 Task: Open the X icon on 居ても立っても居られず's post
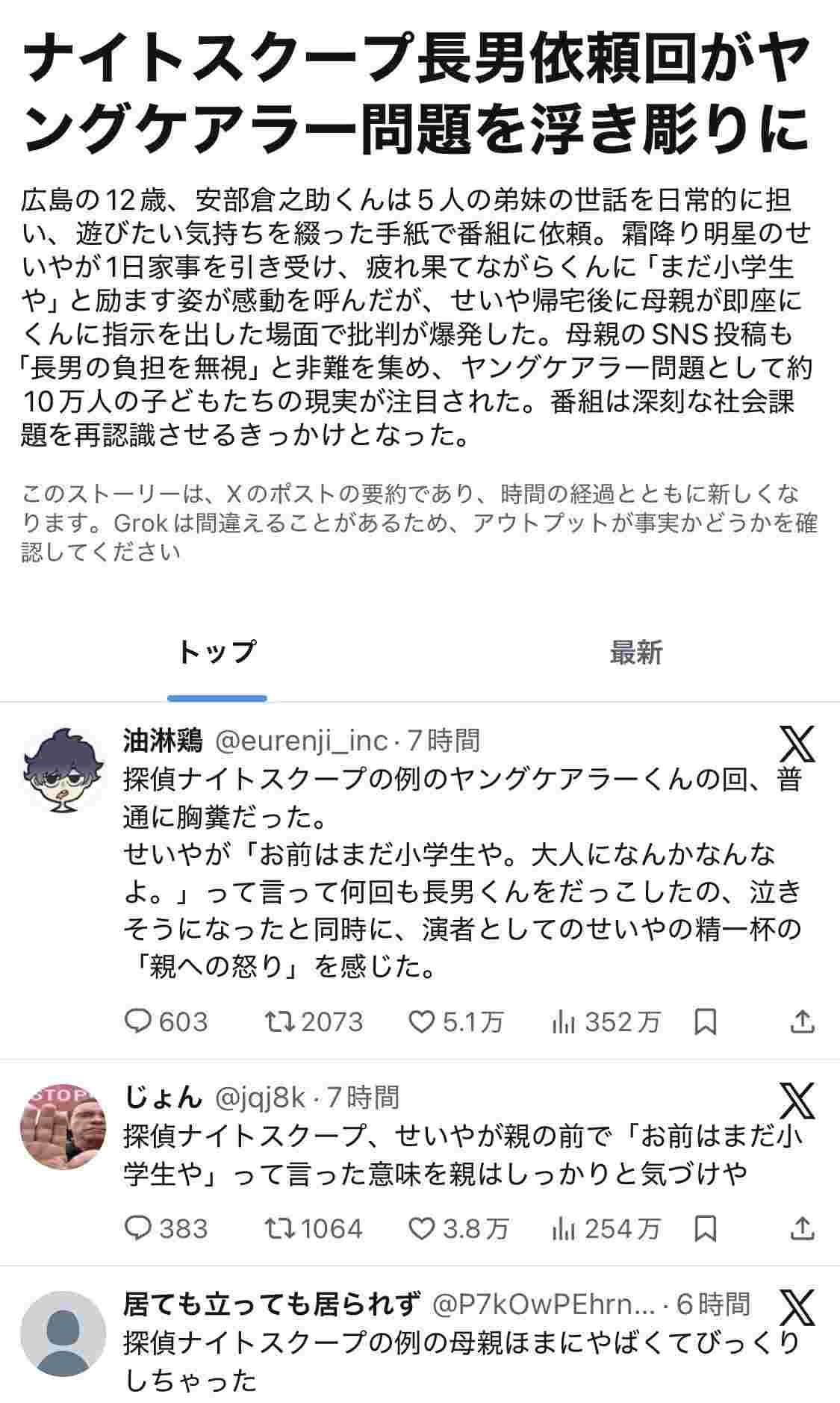point(797,1307)
